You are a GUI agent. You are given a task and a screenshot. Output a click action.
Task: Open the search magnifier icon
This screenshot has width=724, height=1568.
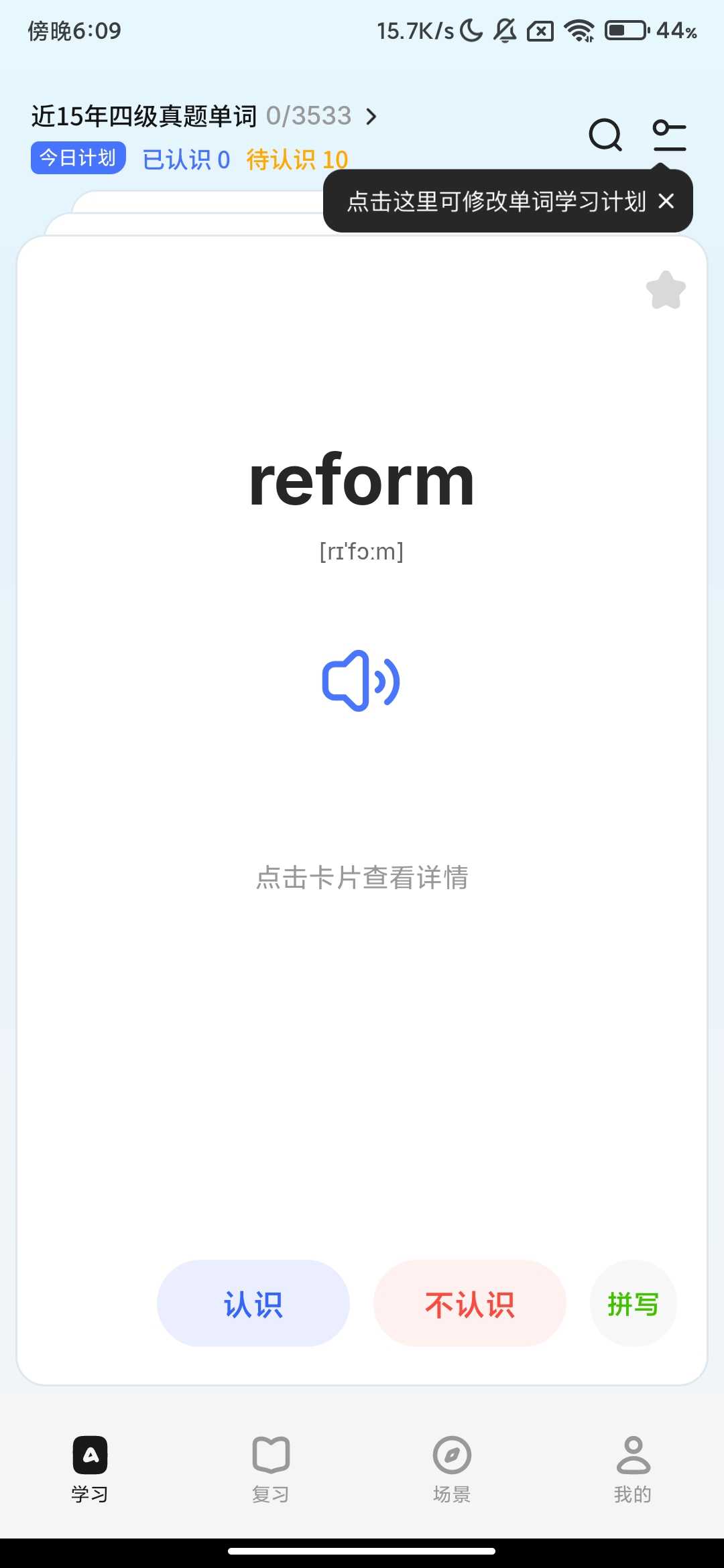coord(605,135)
